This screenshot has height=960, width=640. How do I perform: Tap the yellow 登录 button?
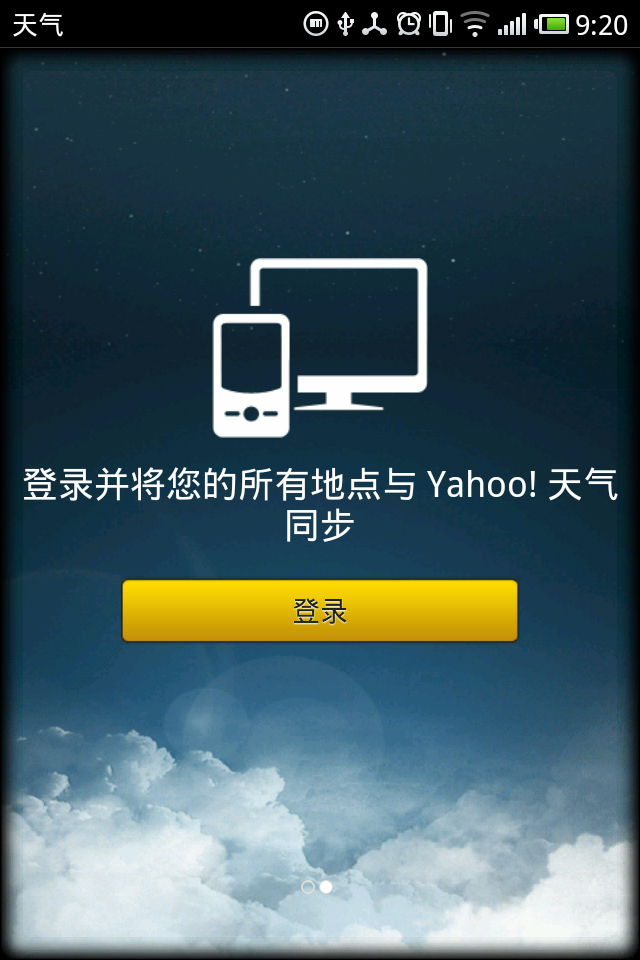pyautogui.click(x=320, y=611)
